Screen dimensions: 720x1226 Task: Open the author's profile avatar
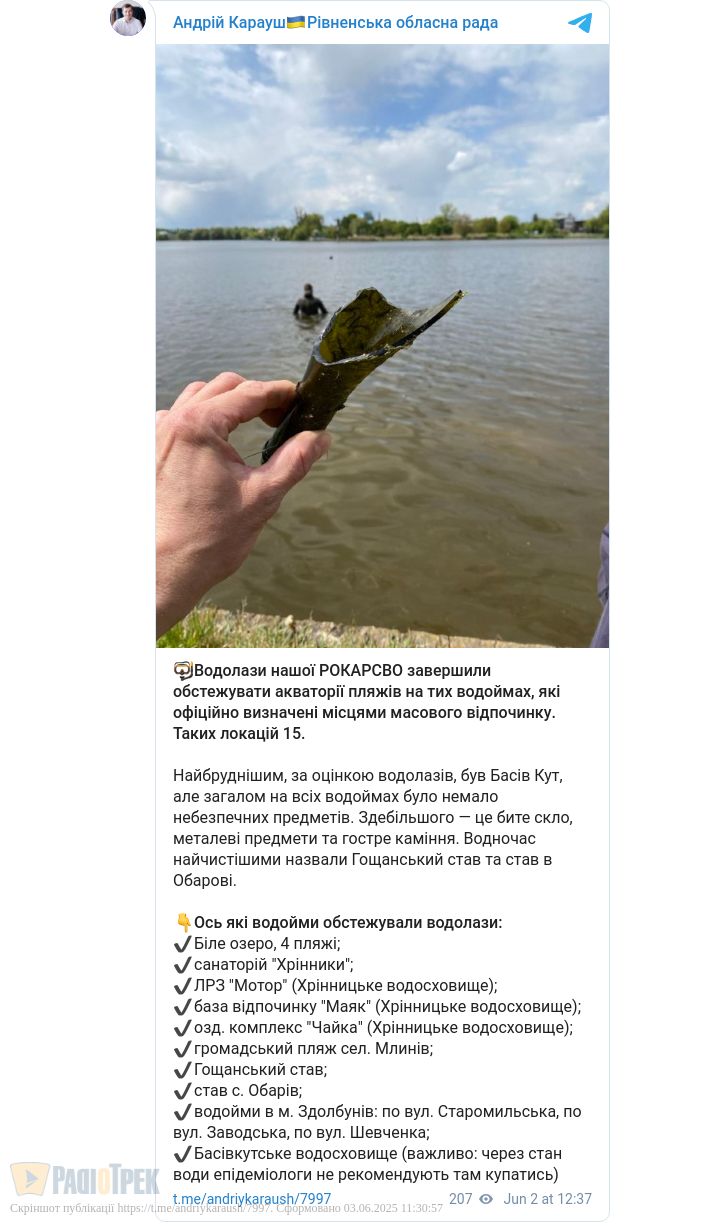coord(128,18)
